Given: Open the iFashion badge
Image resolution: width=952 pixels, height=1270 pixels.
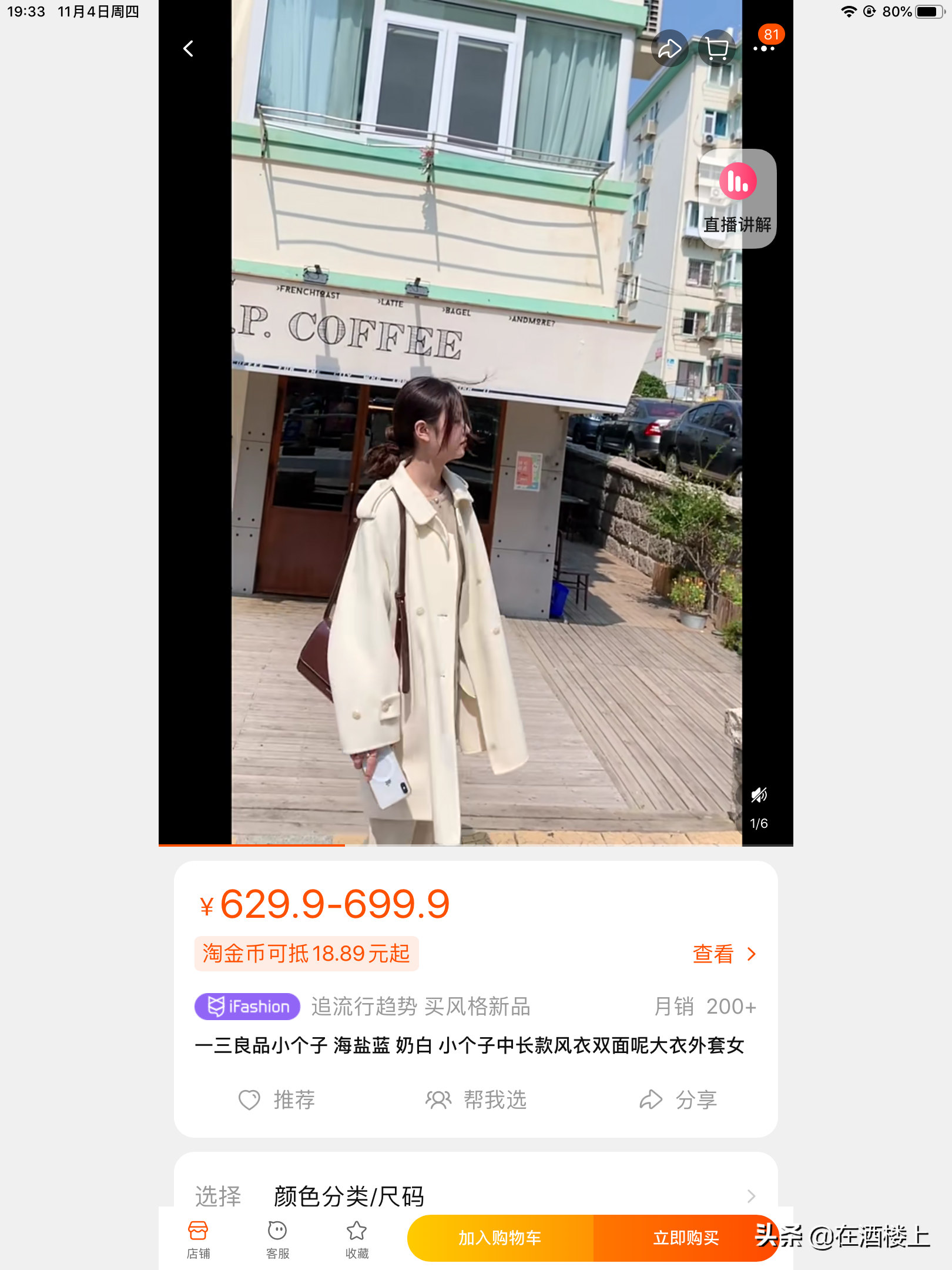Looking at the screenshot, I should [x=247, y=1007].
